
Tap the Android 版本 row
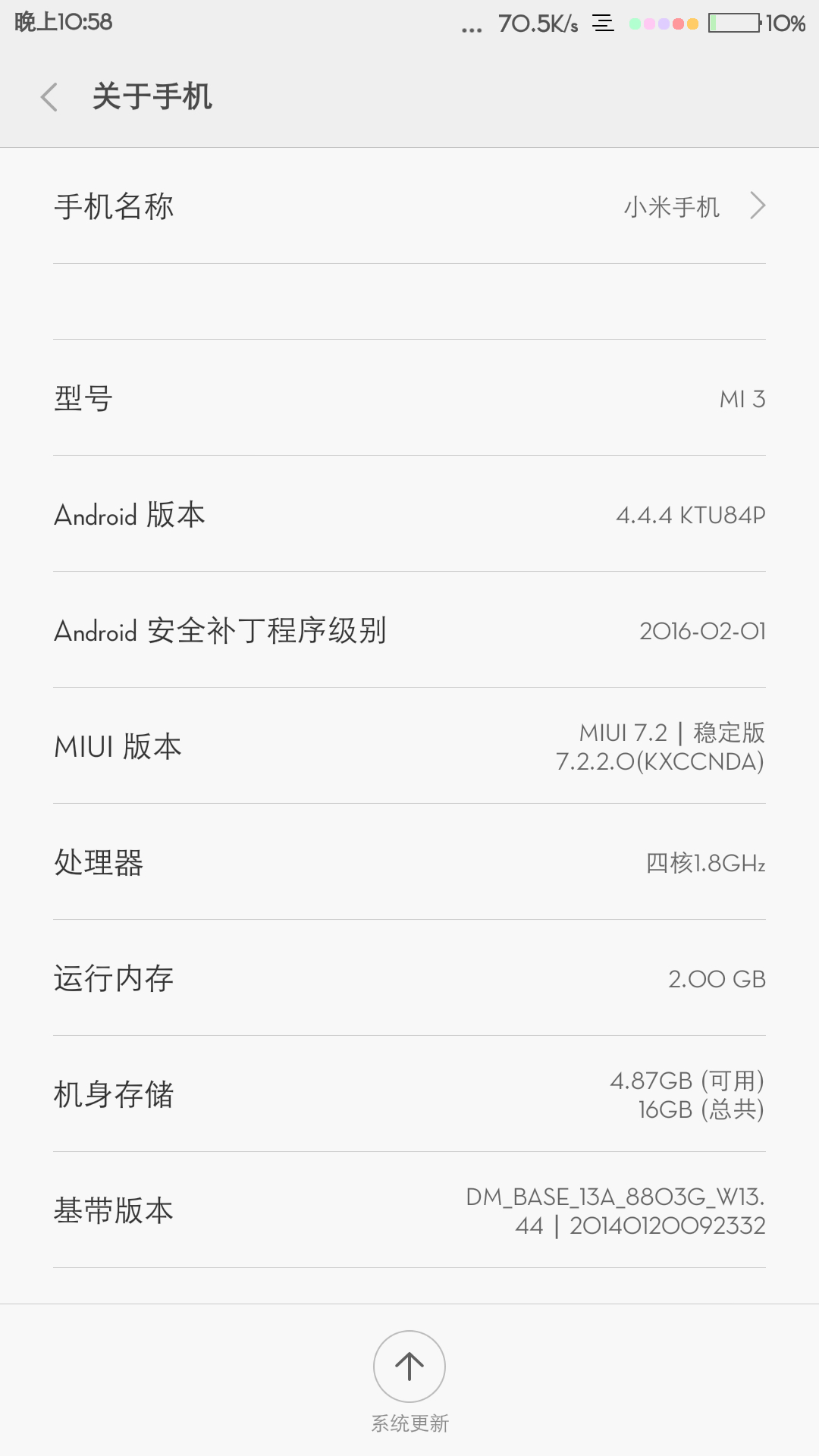coord(409,515)
